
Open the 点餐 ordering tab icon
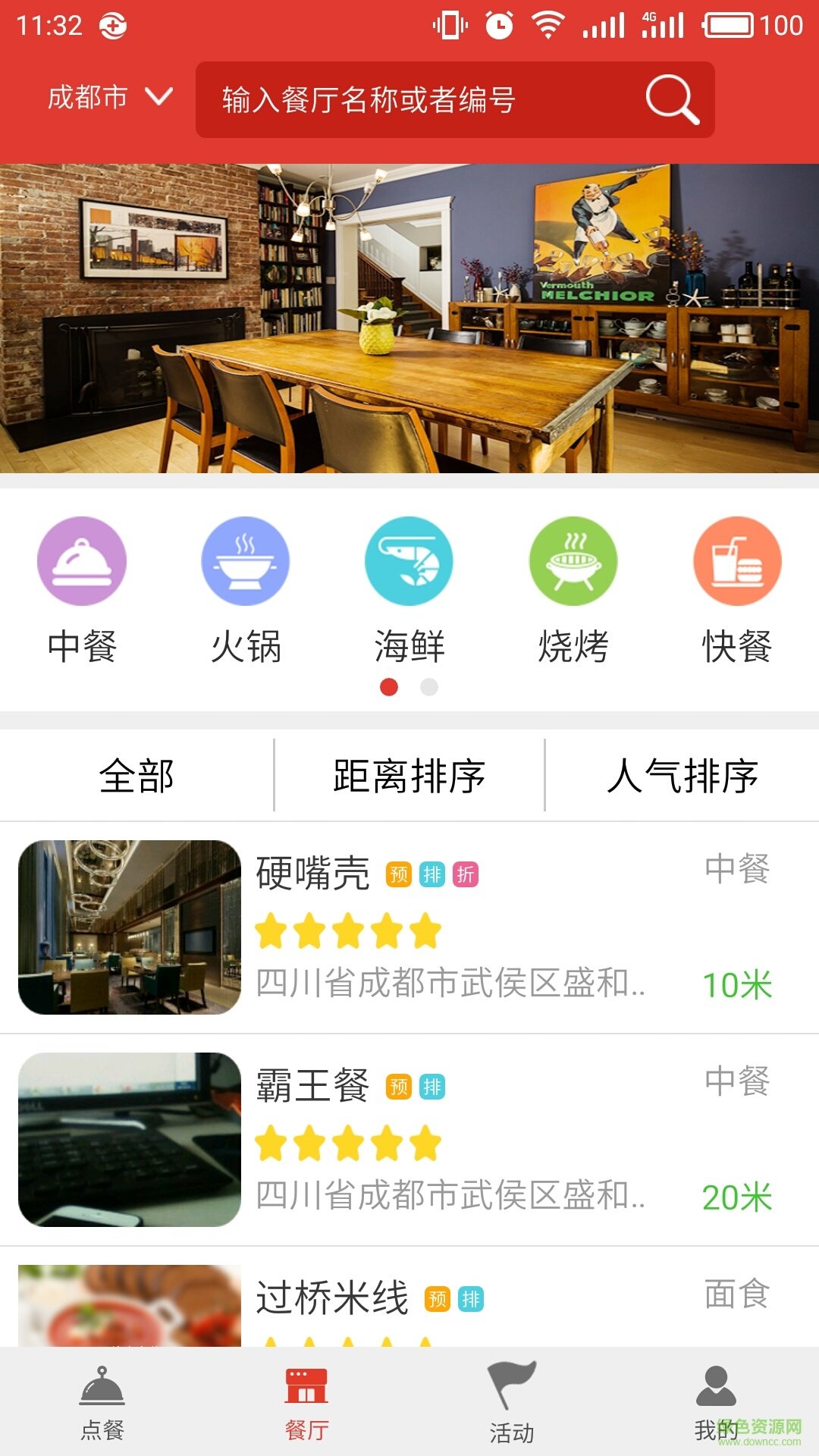102,1395
